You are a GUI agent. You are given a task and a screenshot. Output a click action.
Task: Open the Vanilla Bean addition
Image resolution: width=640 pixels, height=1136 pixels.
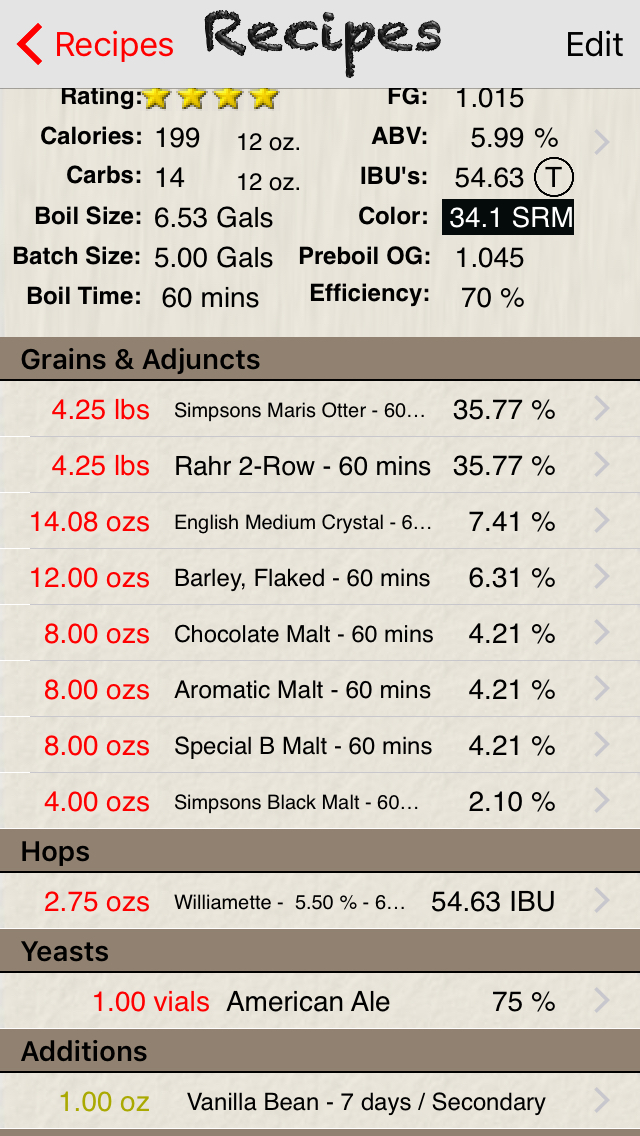[320, 1101]
